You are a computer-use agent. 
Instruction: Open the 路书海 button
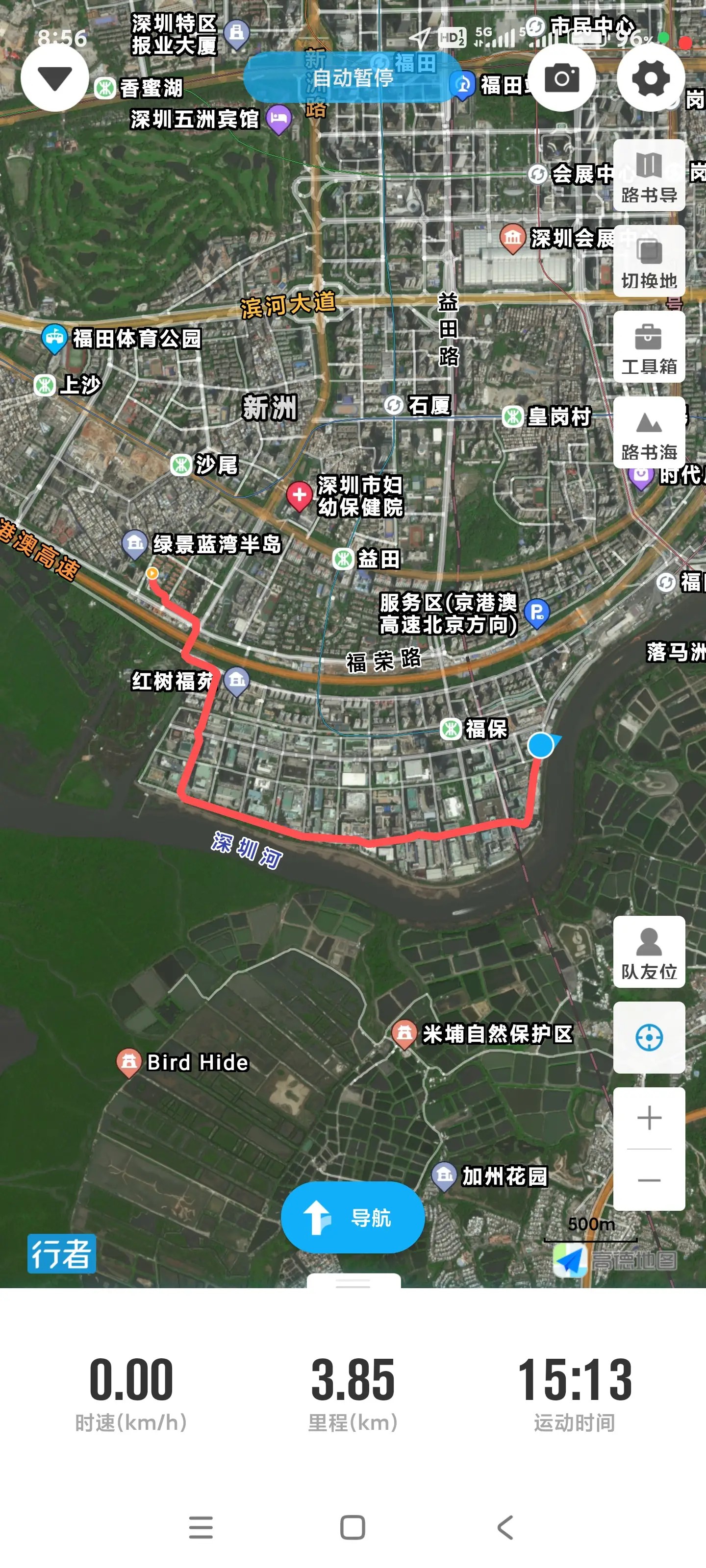coord(649,432)
